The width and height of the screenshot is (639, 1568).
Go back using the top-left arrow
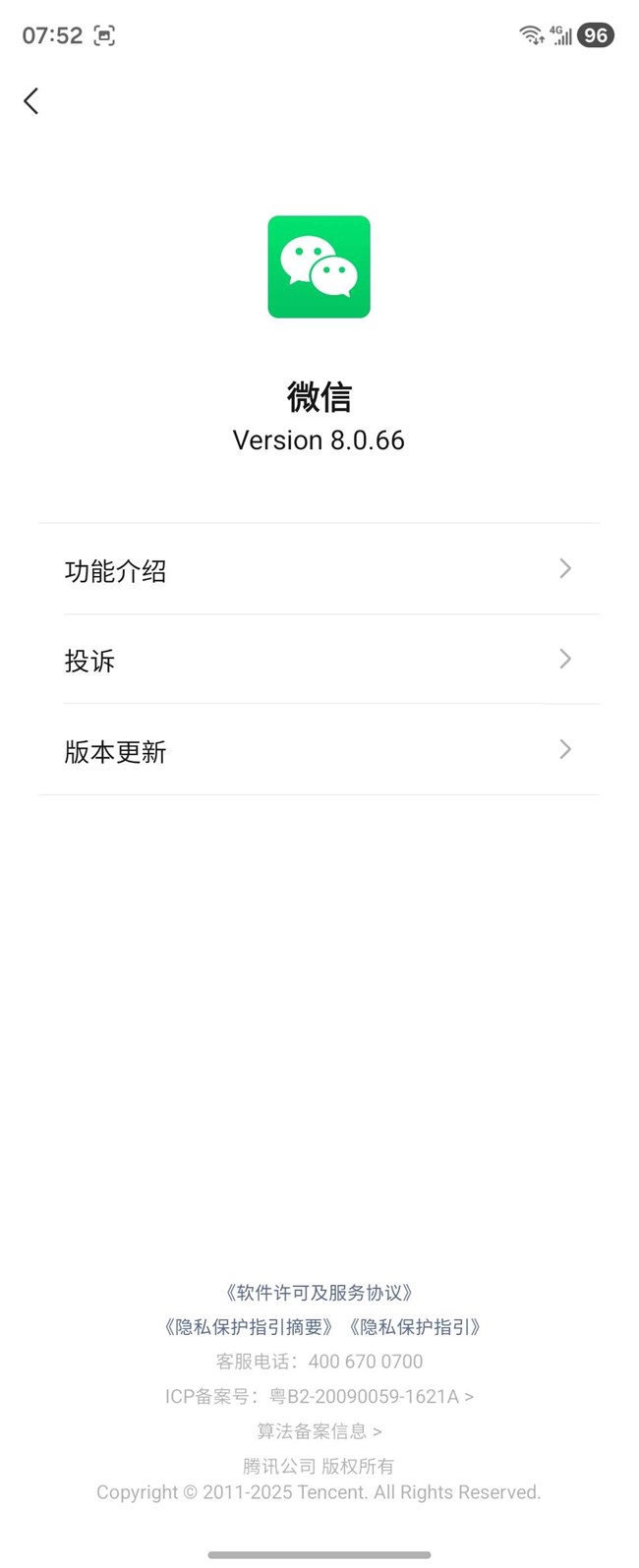pyautogui.click(x=31, y=100)
